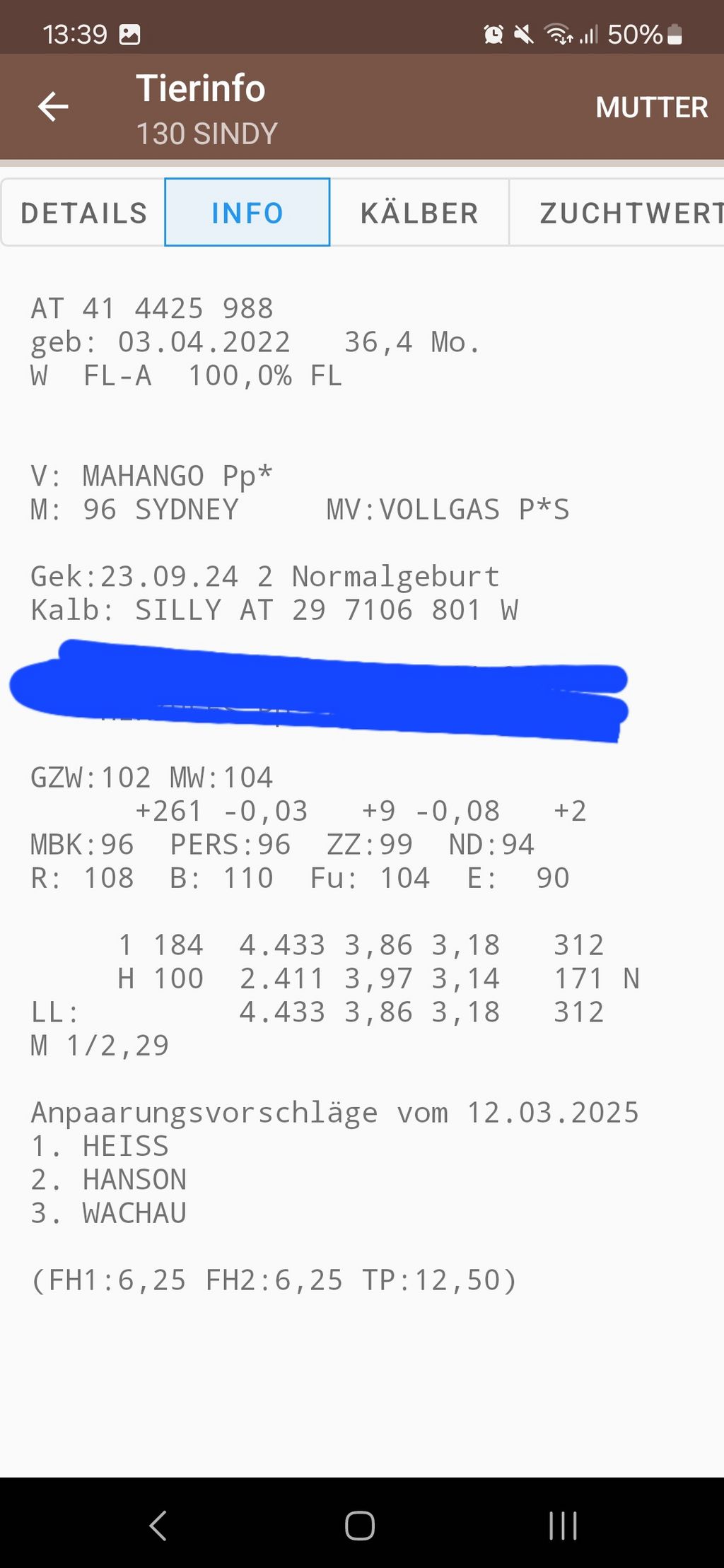Open the MUTTER action
Viewport: 724px width, 1568px height.
click(651, 107)
